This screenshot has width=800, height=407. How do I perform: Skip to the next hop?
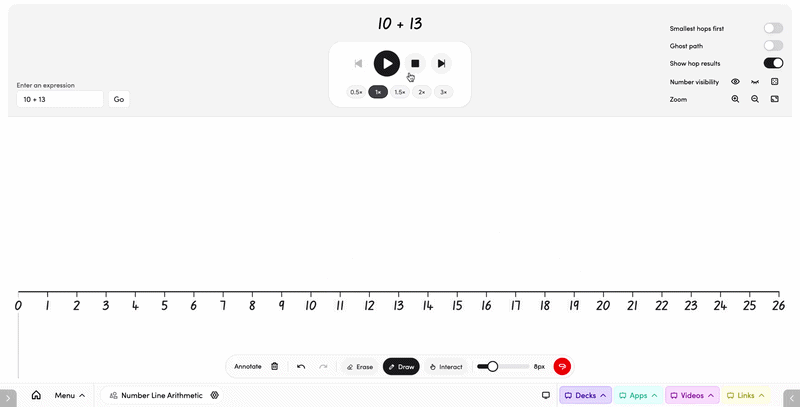441,63
